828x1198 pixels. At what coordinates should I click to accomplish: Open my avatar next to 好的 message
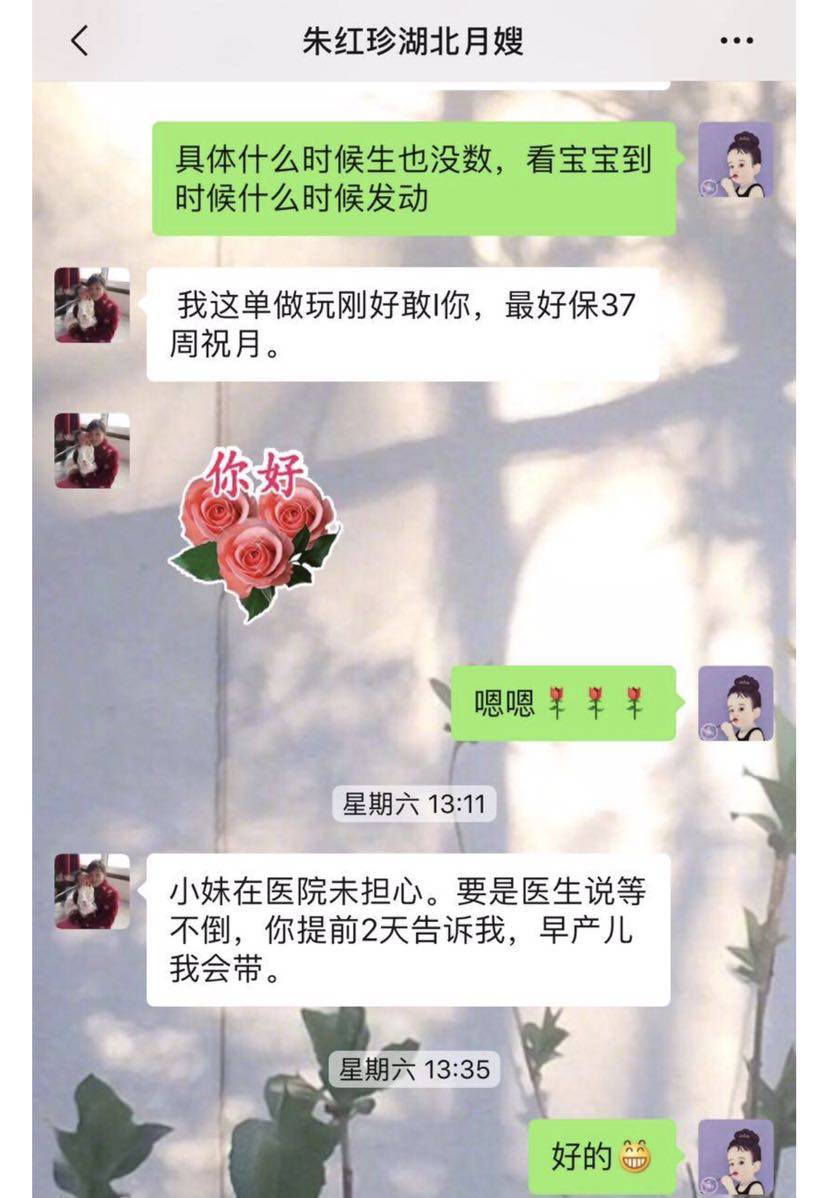(x=735, y=1157)
